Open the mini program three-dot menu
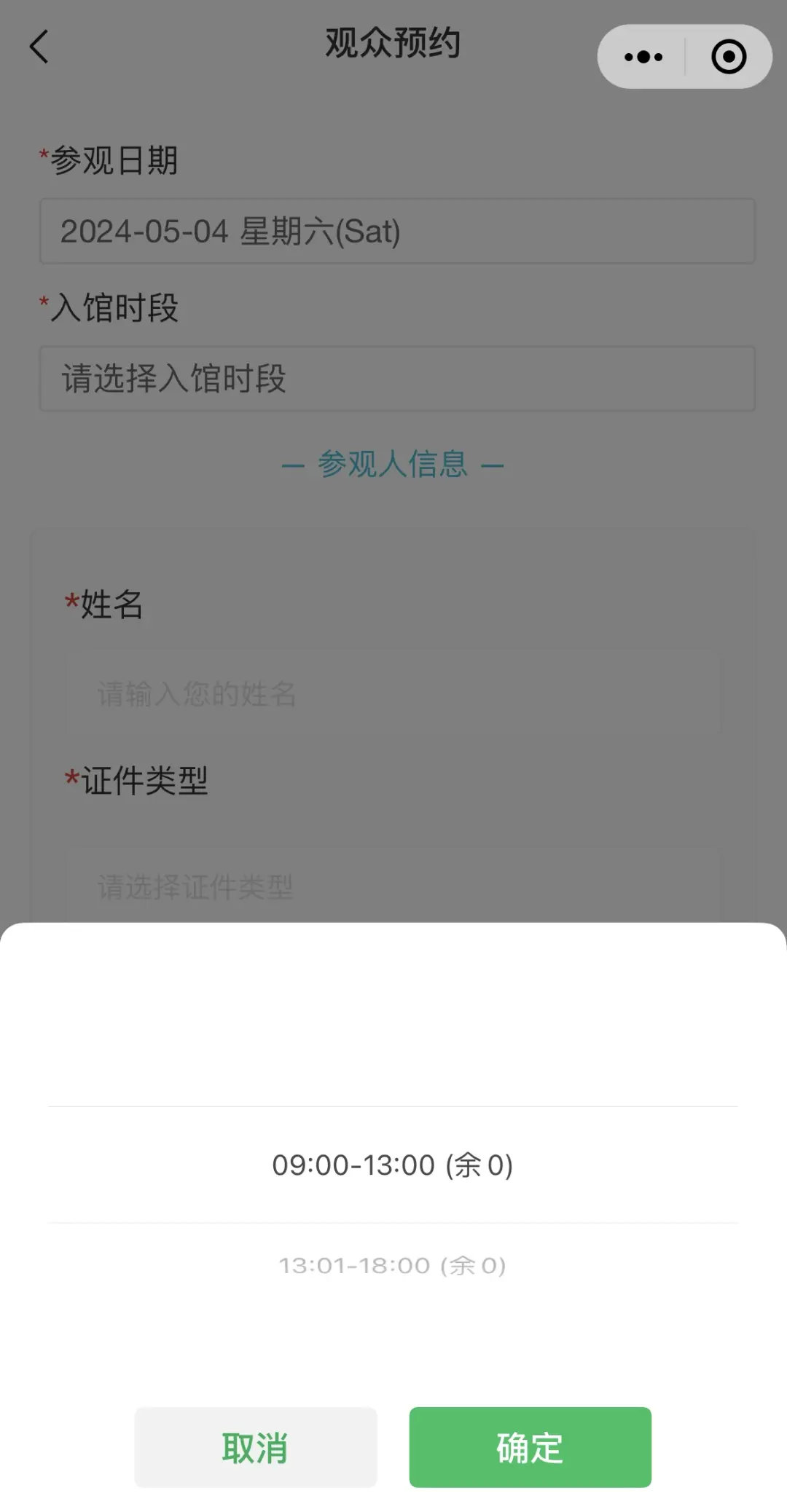 tap(643, 57)
